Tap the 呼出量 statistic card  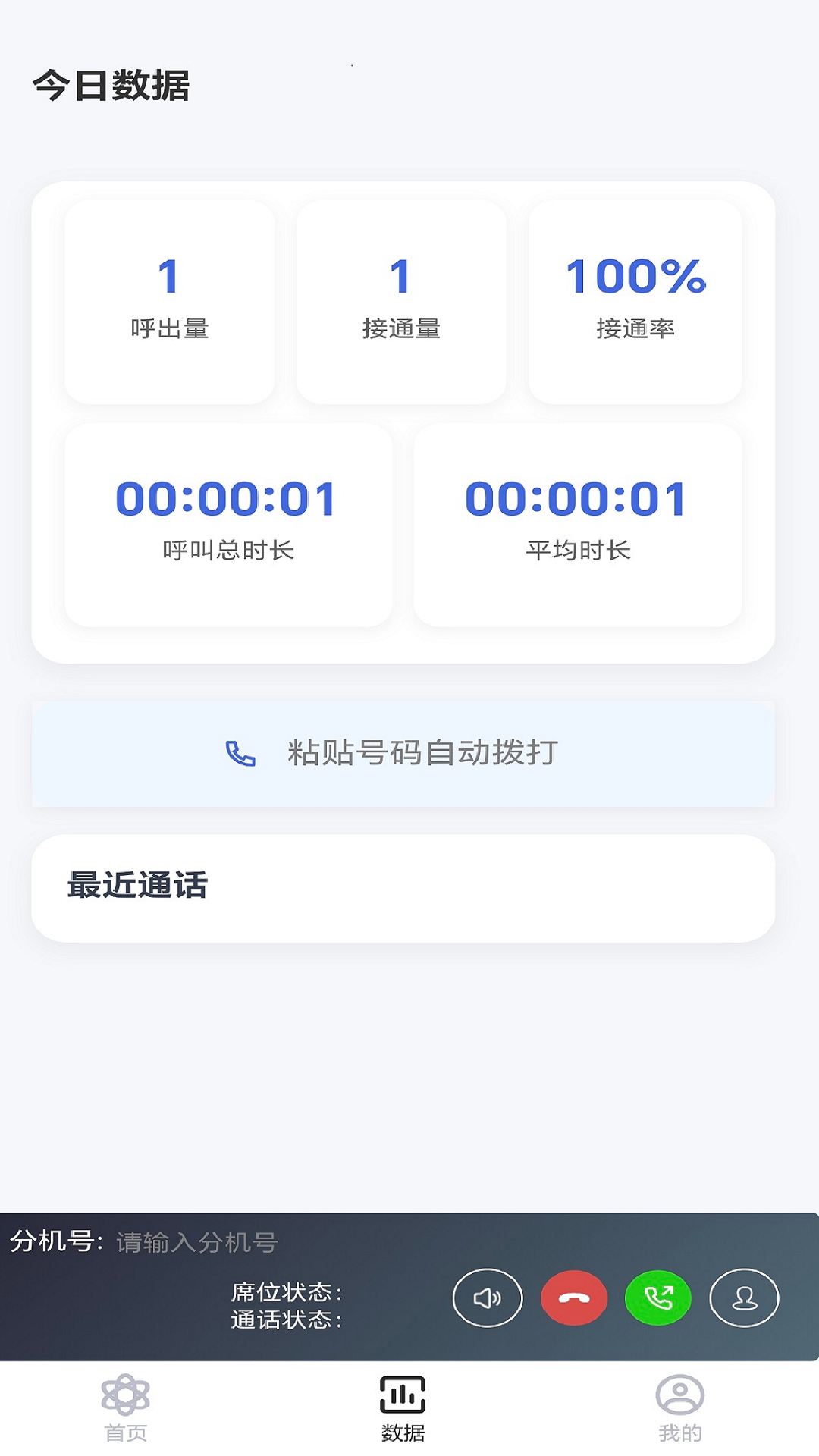pos(171,300)
